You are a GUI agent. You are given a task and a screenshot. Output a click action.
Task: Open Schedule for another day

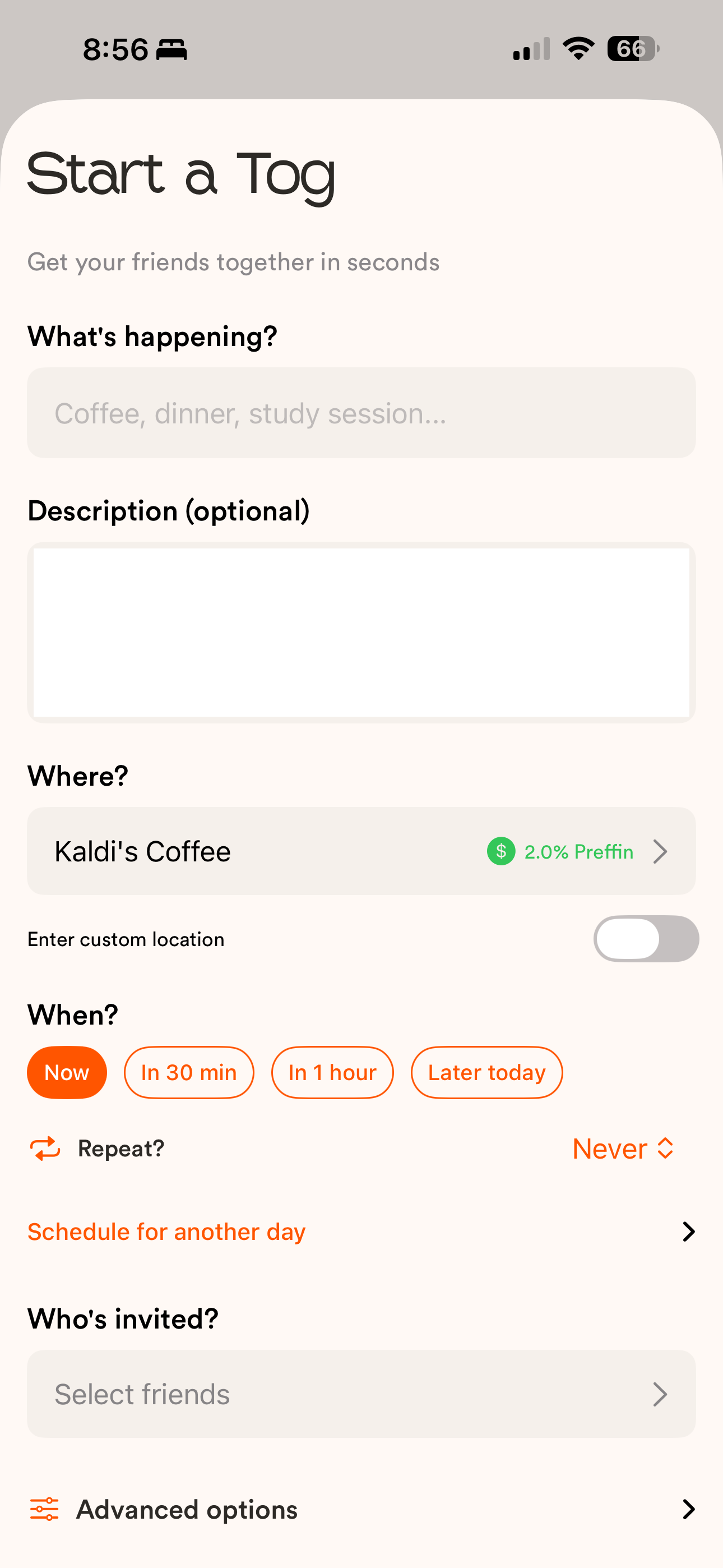361,1232
